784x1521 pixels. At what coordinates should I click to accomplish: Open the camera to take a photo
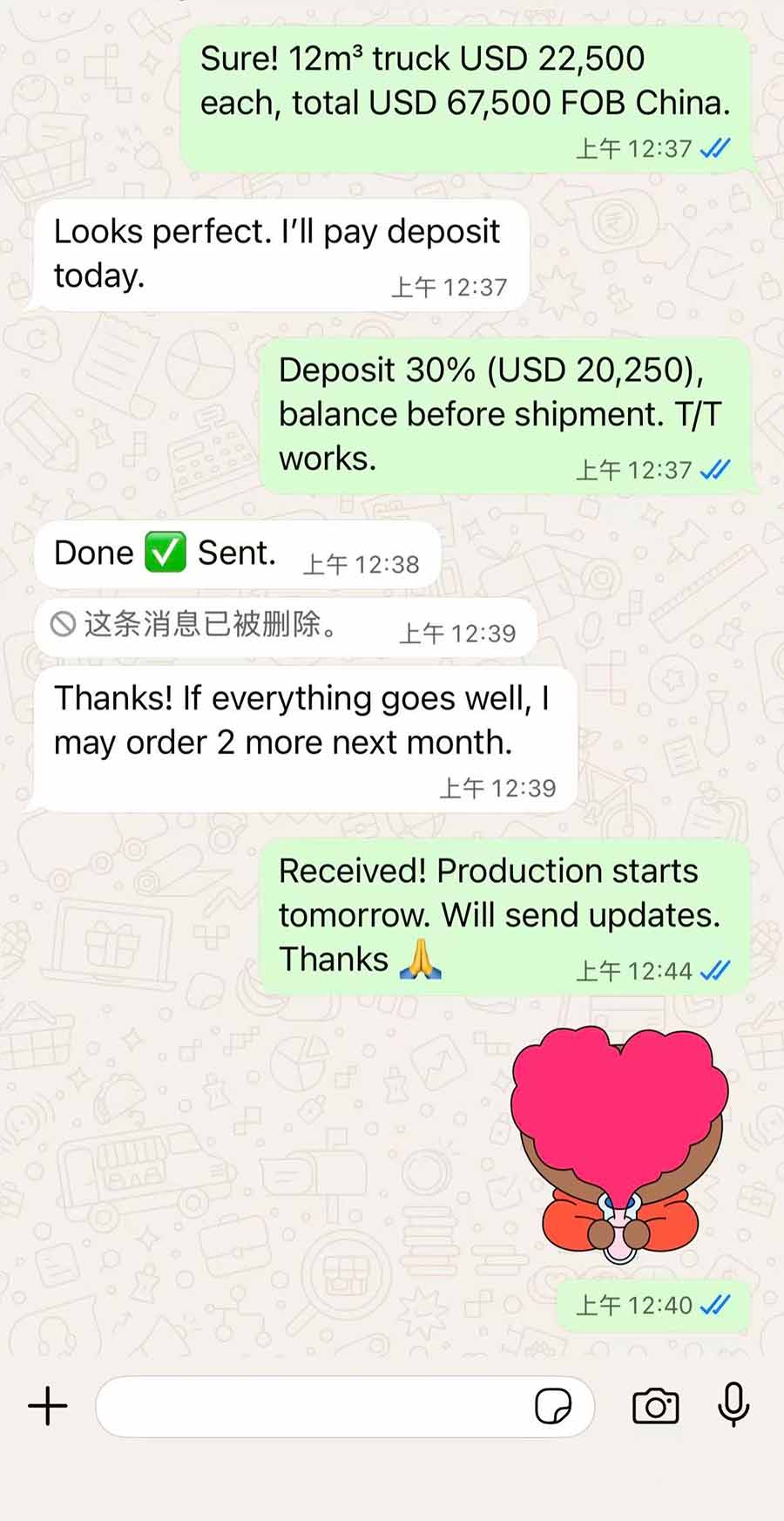(x=655, y=1406)
